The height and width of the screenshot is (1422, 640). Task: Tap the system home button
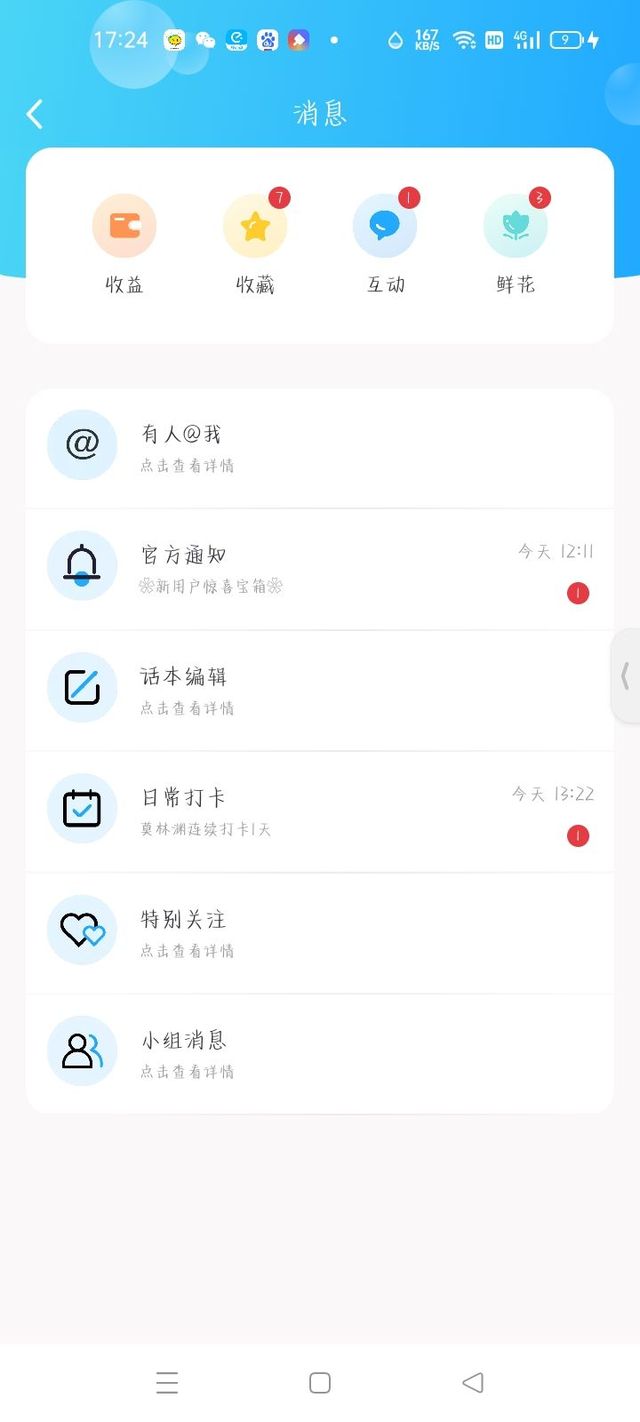[320, 1383]
